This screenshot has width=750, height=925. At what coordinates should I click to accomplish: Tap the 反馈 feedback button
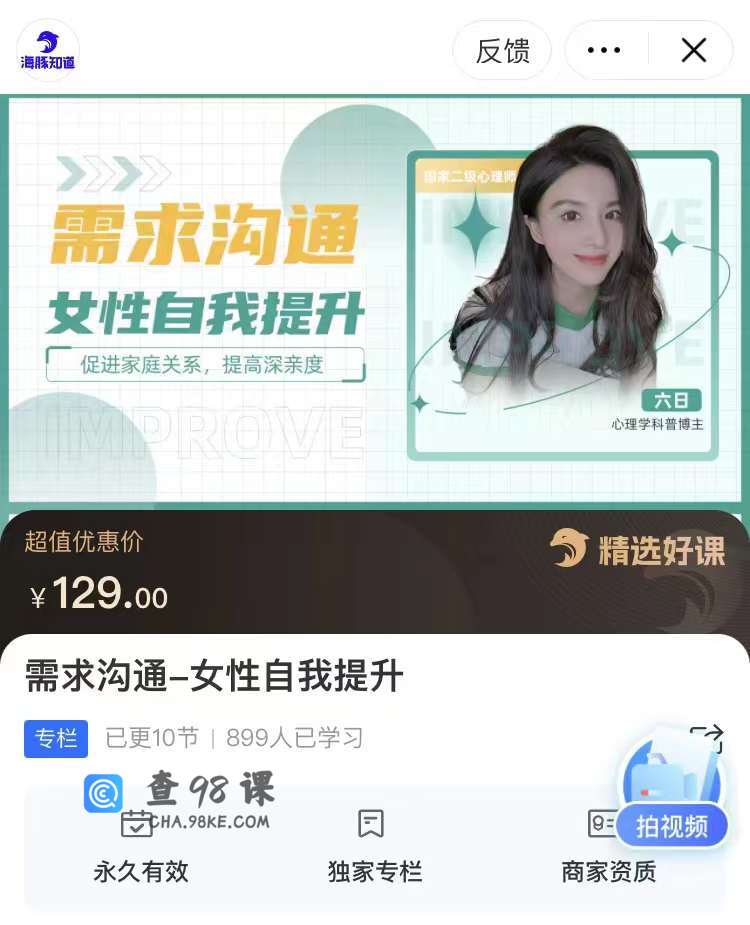tap(502, 50)
